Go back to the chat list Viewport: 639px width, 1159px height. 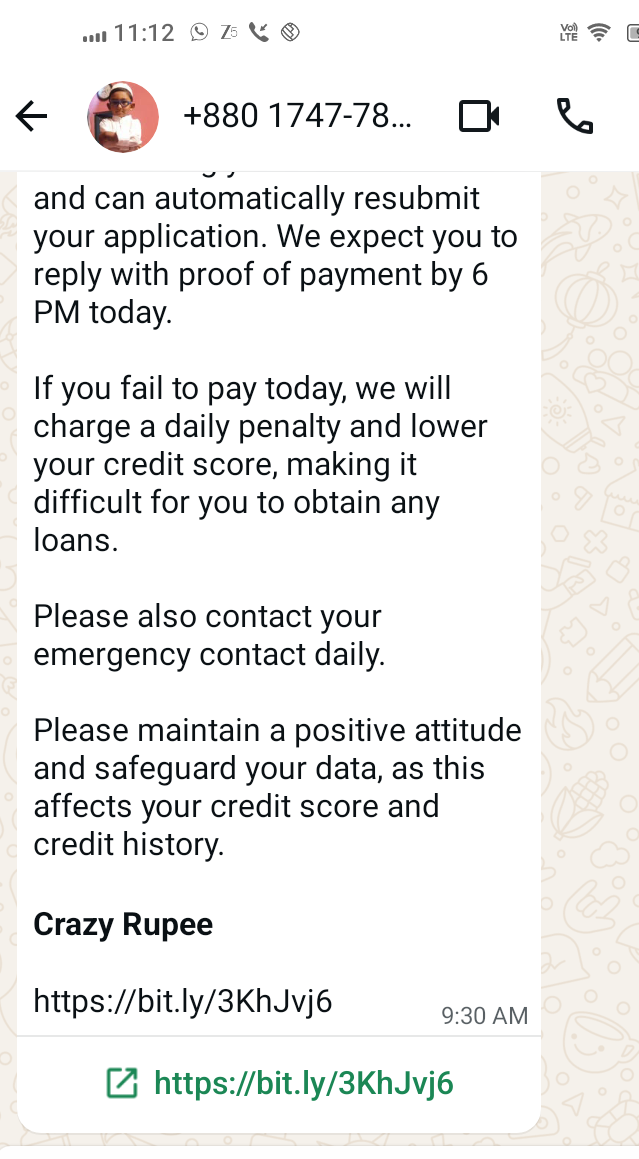coord(32,117)
